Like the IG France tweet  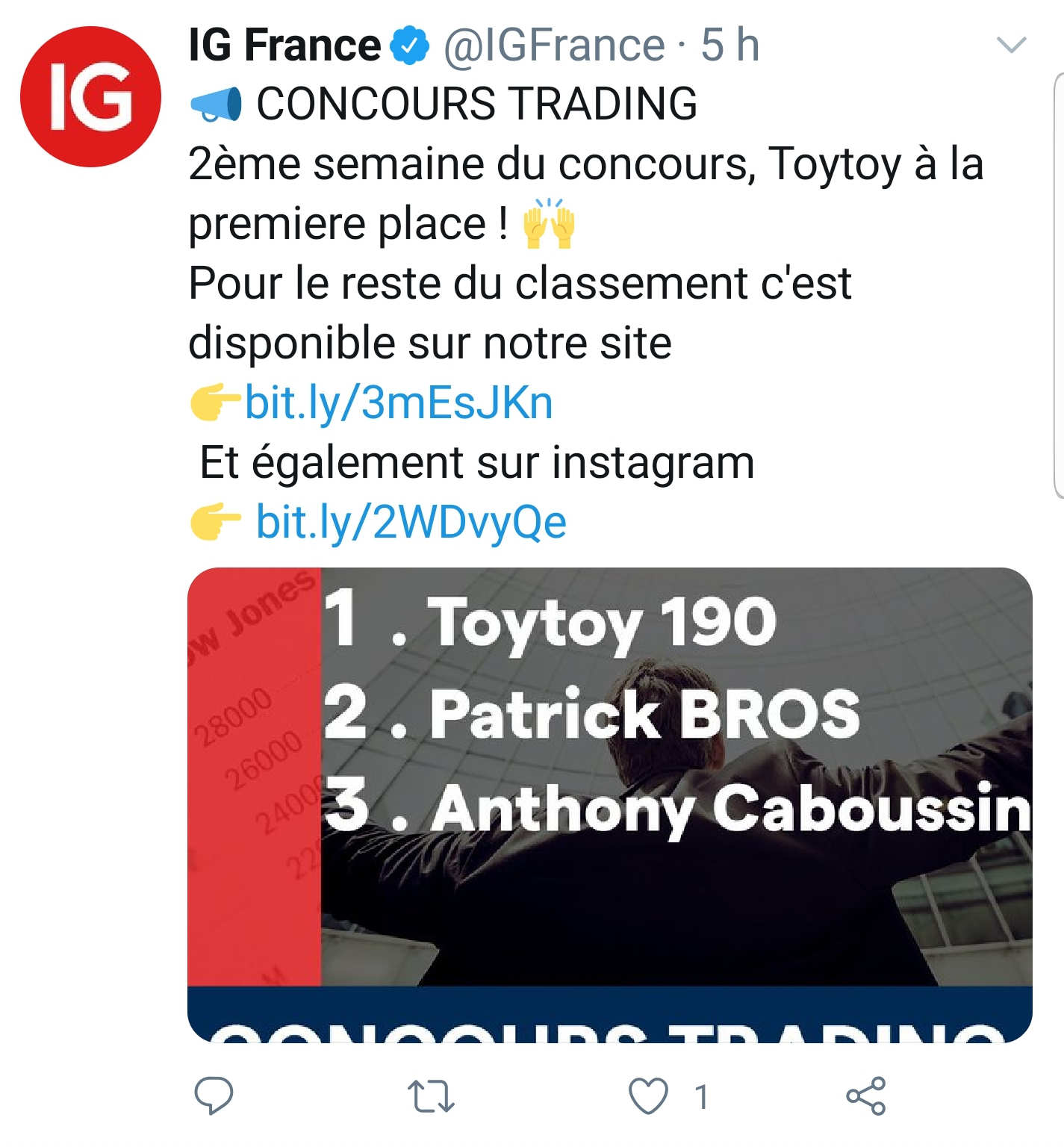(648, 1096)
